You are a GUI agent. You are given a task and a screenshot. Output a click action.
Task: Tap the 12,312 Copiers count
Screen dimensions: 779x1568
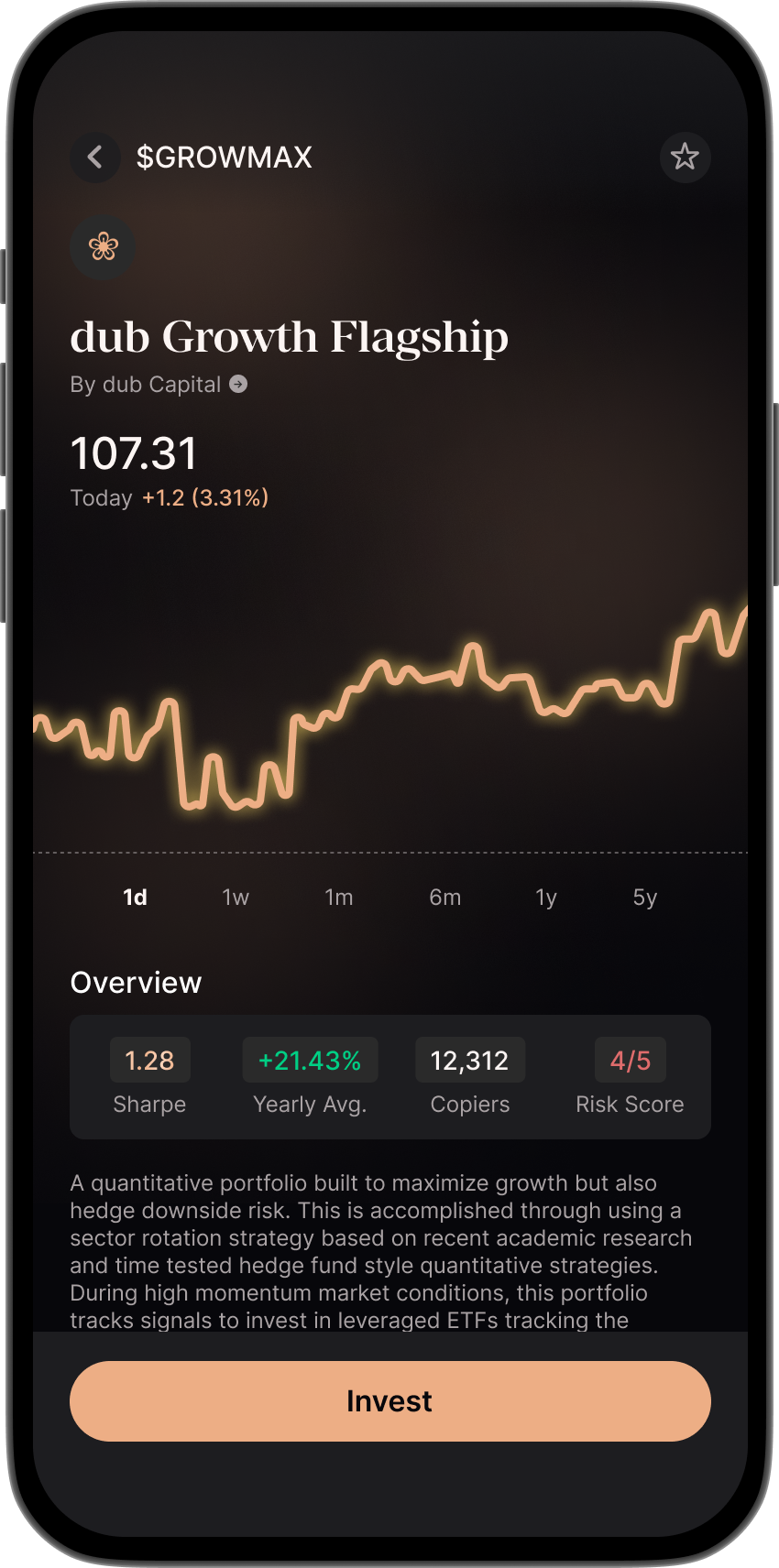(469, 1060)
